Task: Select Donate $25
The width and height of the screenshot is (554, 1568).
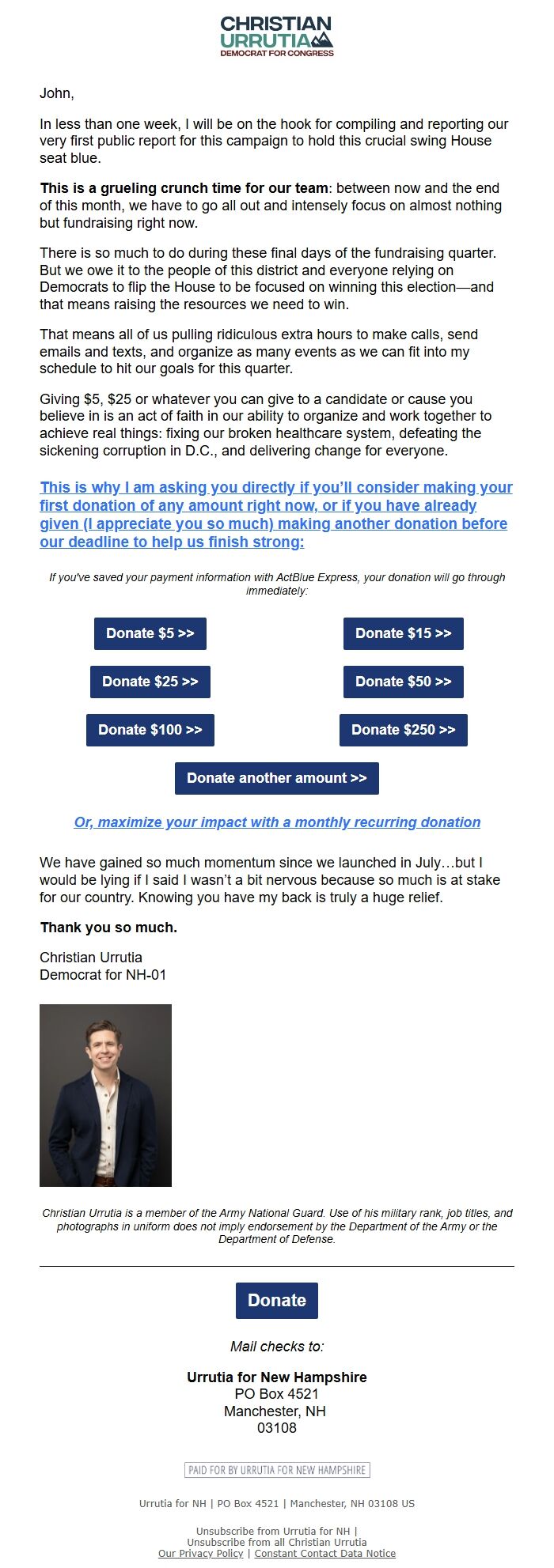Action: tap(150, 682)
